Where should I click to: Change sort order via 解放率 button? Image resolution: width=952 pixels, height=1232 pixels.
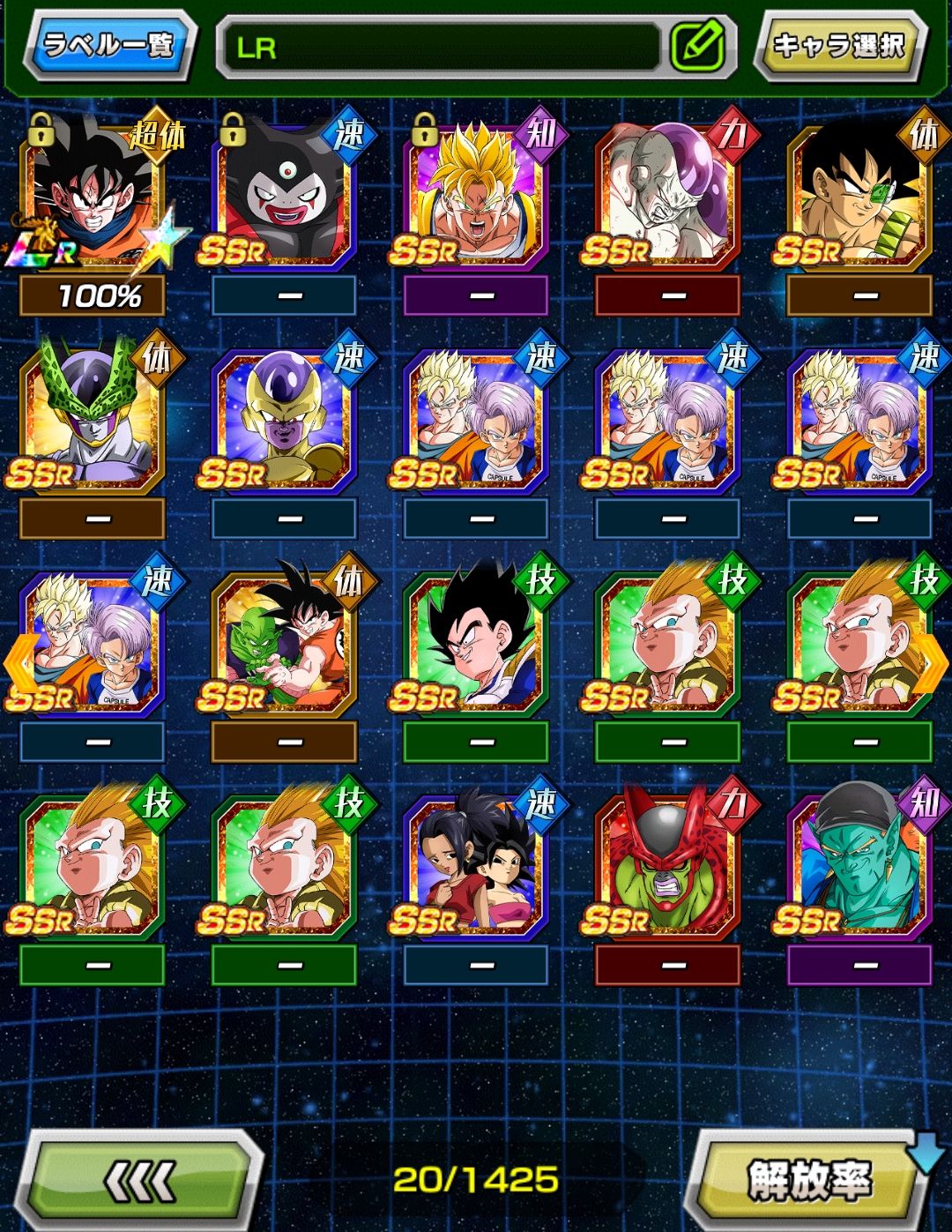807,1180
